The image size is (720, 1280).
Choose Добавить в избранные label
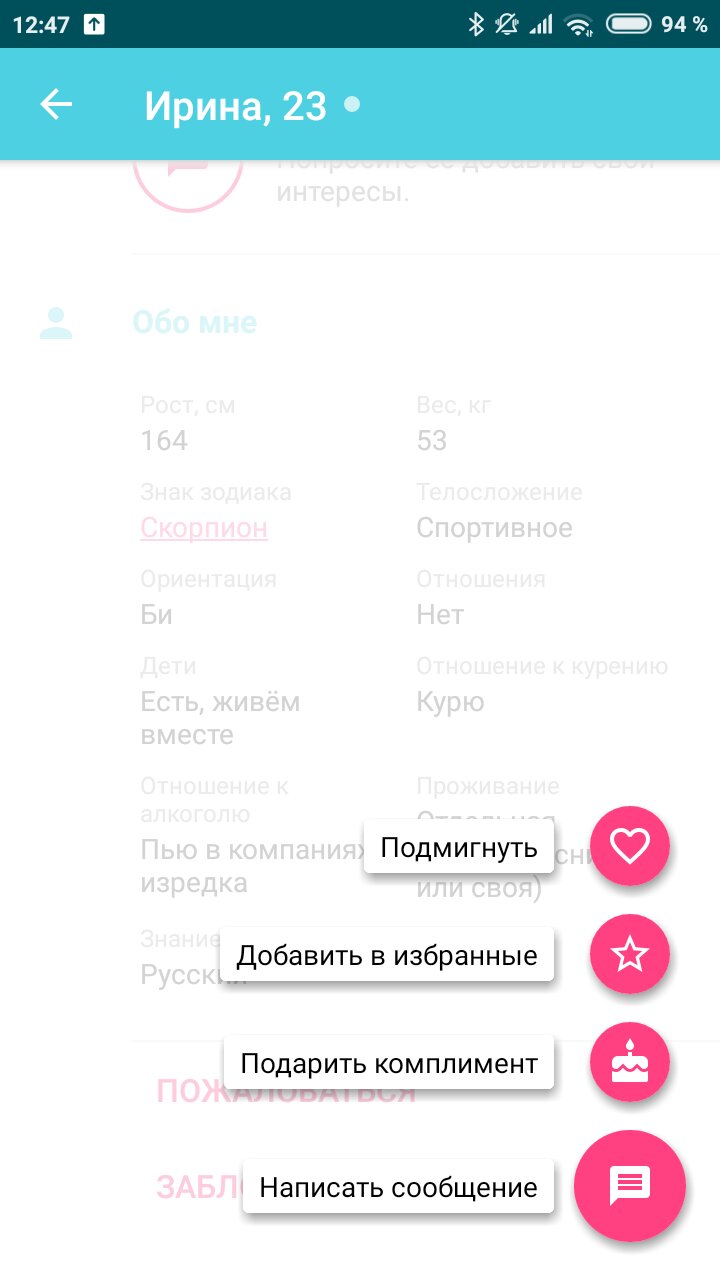tap(387, 955)
